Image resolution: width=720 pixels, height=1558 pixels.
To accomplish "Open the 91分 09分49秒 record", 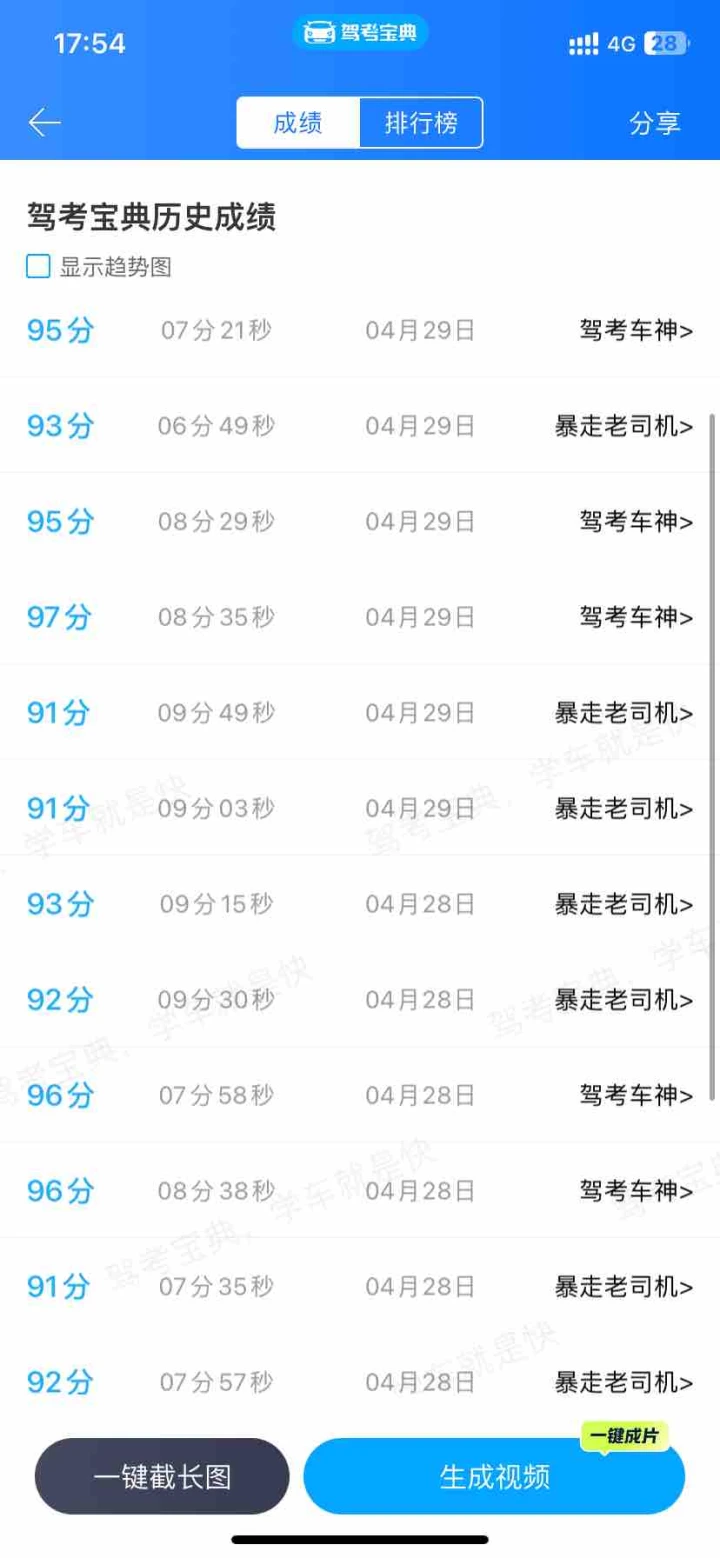I will pos(360,712).
